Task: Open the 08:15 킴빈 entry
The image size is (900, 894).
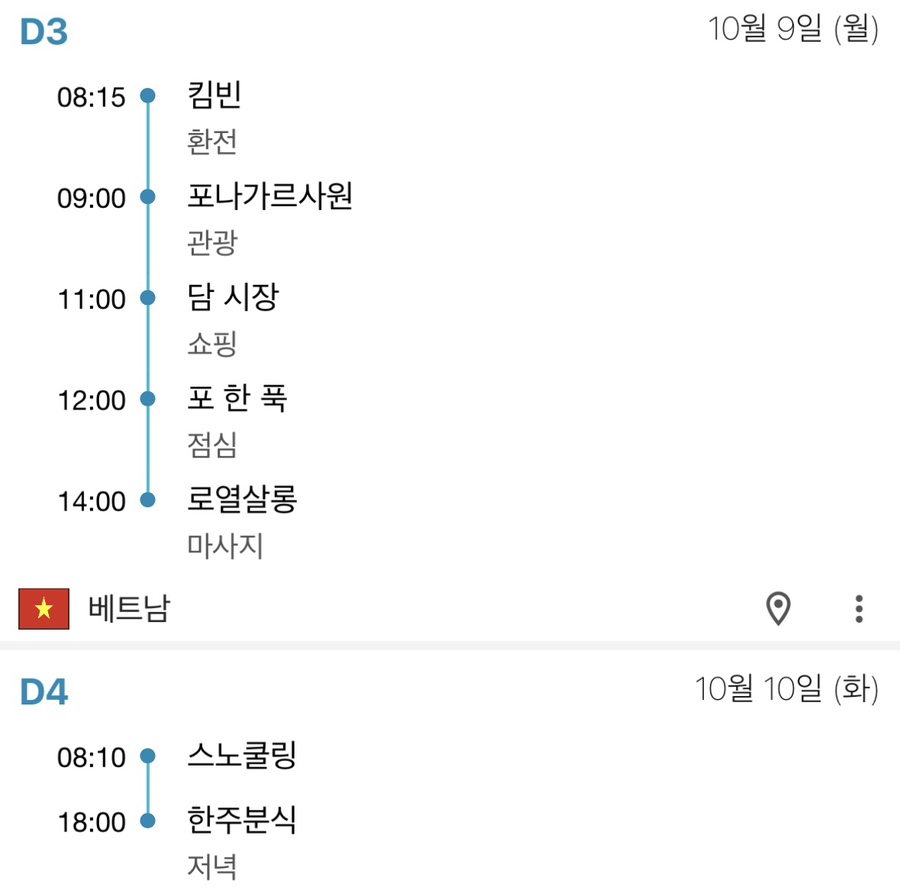Action: 215,97
